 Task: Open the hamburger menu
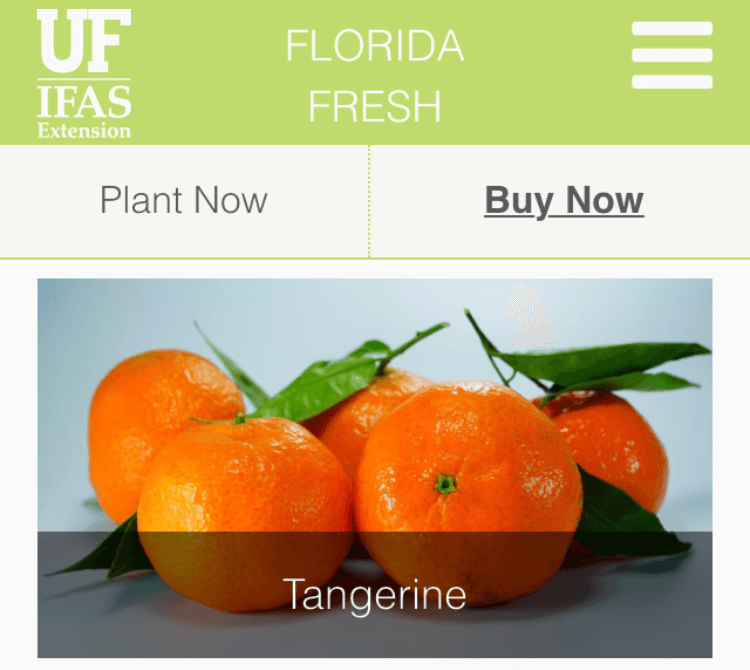pyautogui.click(x=672, y=56)
